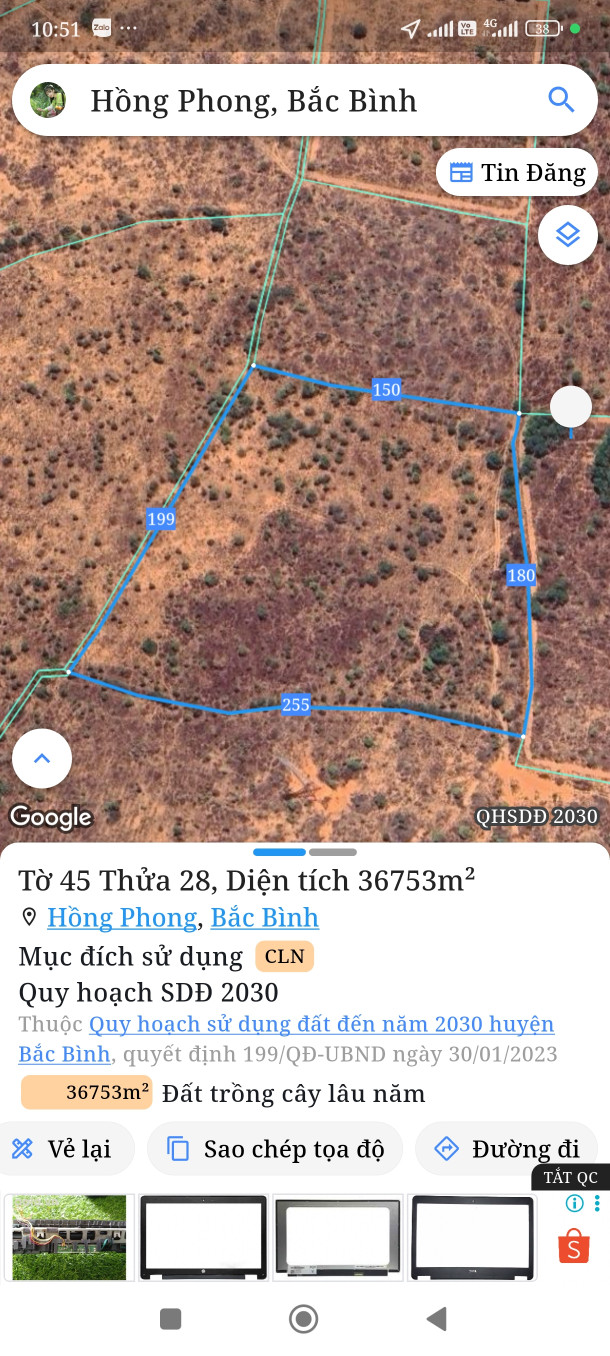
Task: Expand the panel with the up chevron
Action: [42, 758]
